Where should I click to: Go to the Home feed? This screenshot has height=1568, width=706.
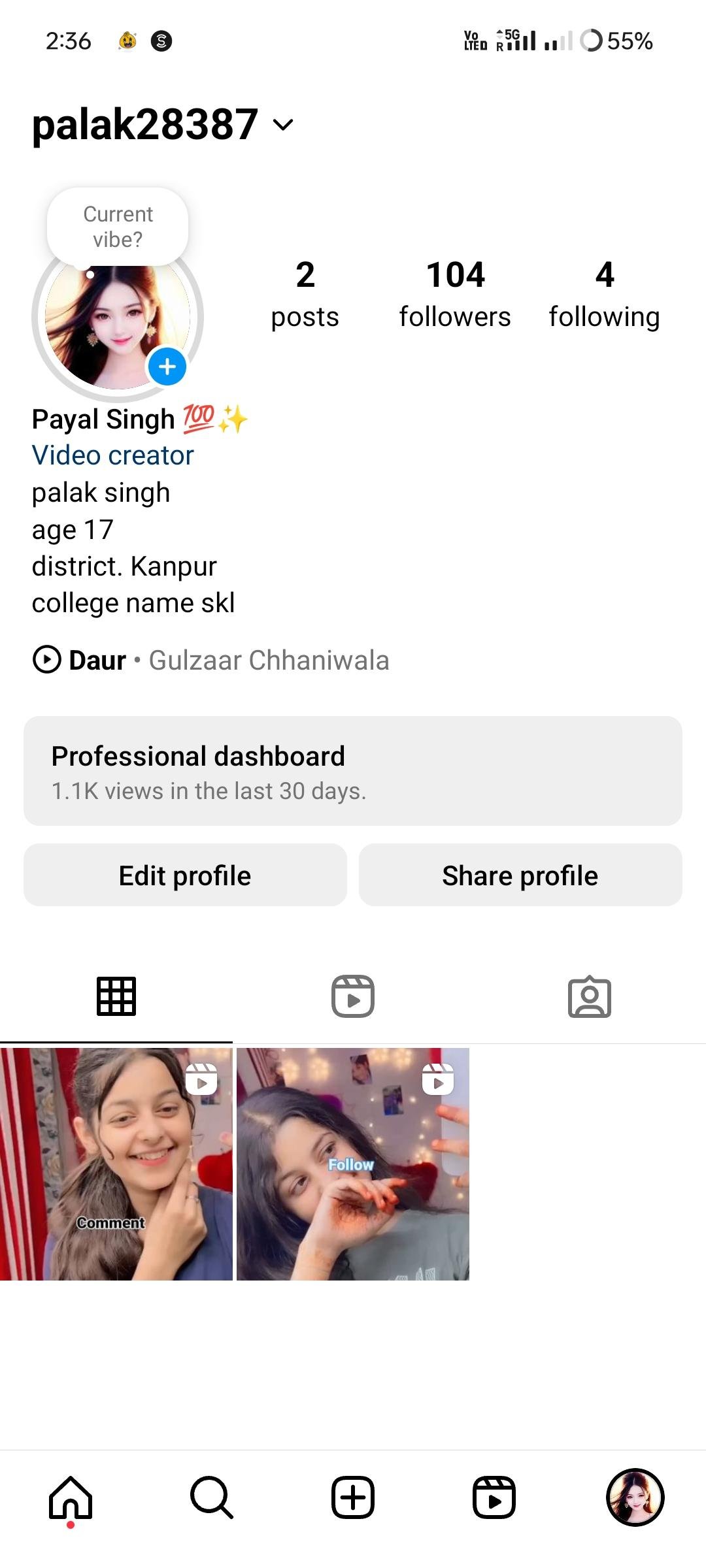[x=71, y=1497]
